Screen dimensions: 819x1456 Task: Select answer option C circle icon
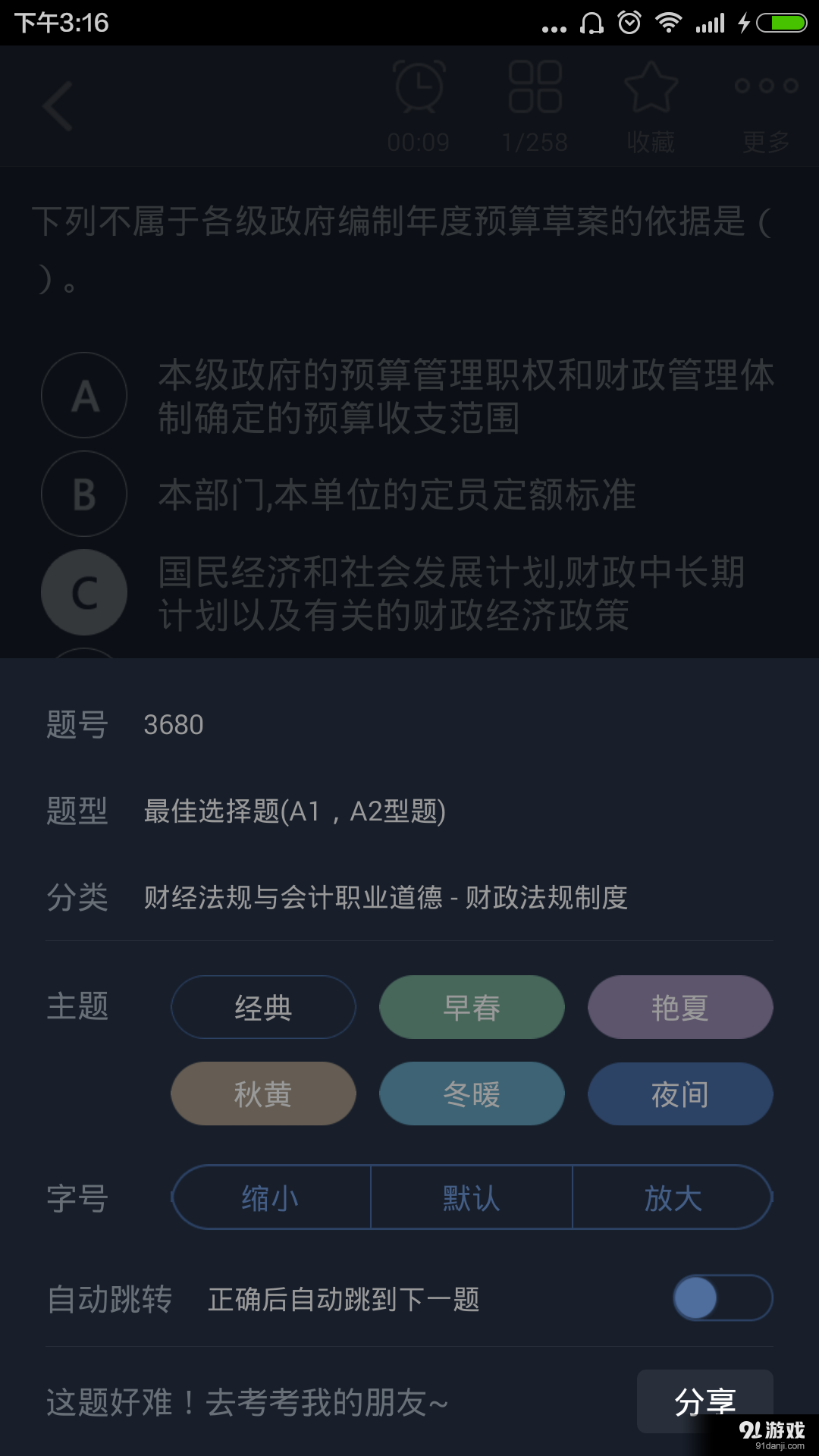(83, 593)
